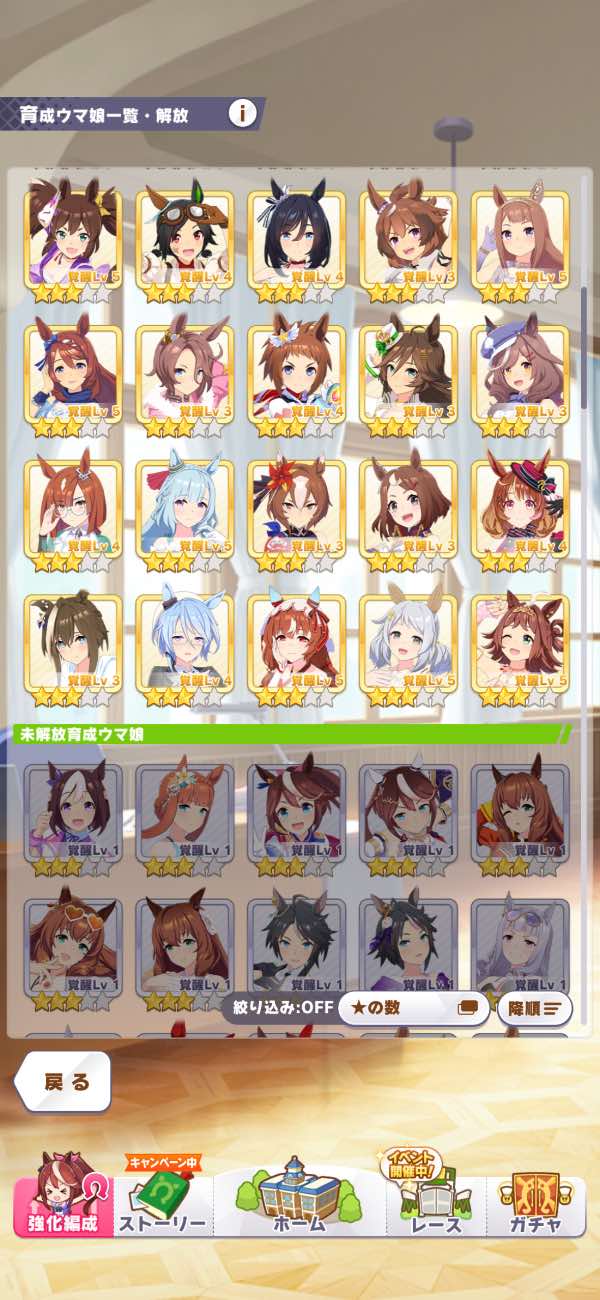Select the girl wearing aviator goggles
Screen dimensions: 600x1300
[x=184, y=239]
